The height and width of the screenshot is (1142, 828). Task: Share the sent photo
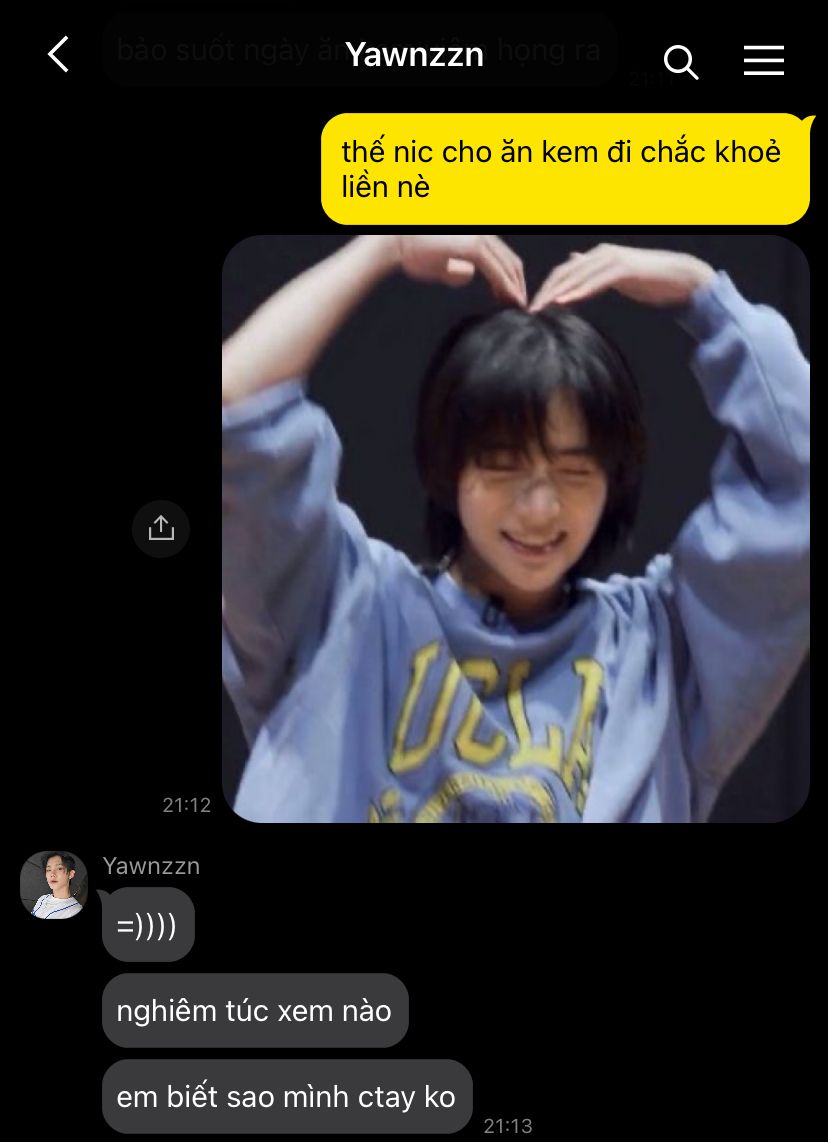[x=161, y=529]
